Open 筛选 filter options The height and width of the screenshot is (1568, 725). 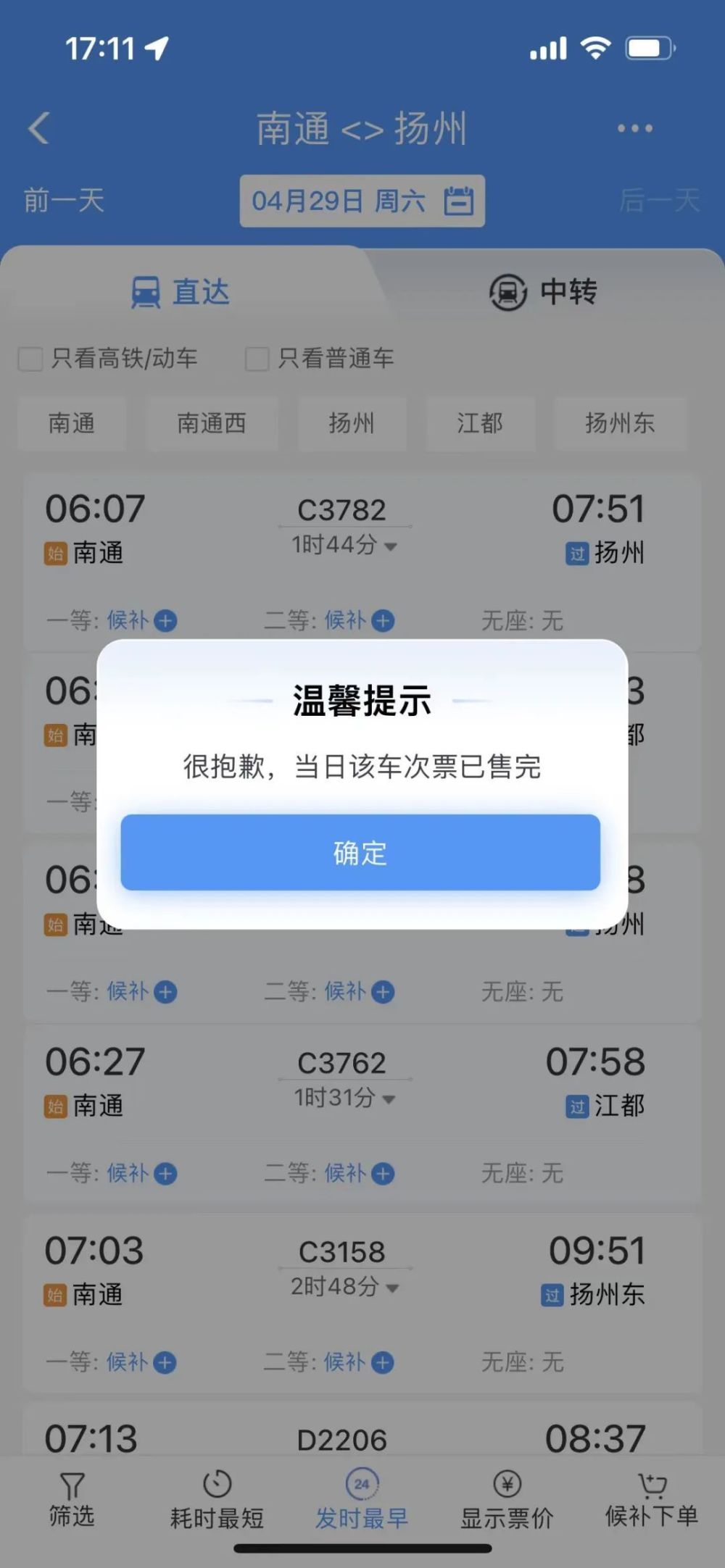(72, 1499)
